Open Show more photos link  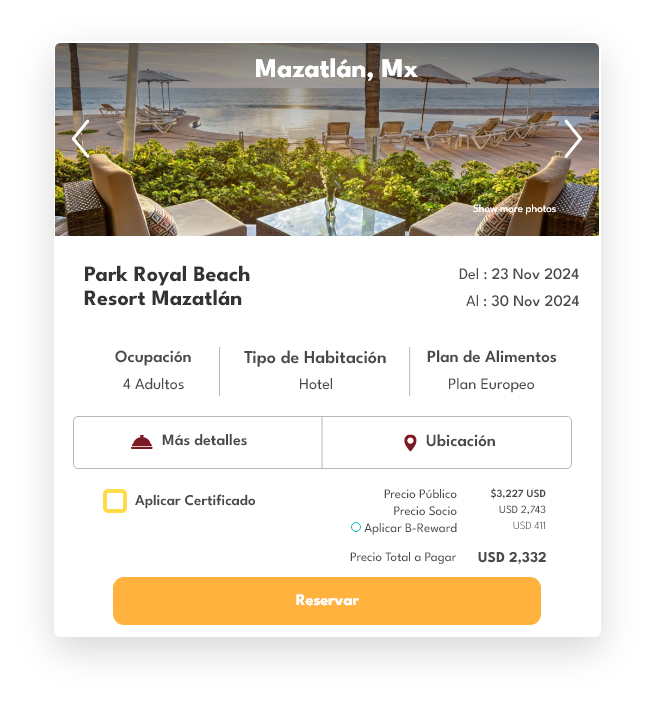pyautogui.click(x=514, y=209)
